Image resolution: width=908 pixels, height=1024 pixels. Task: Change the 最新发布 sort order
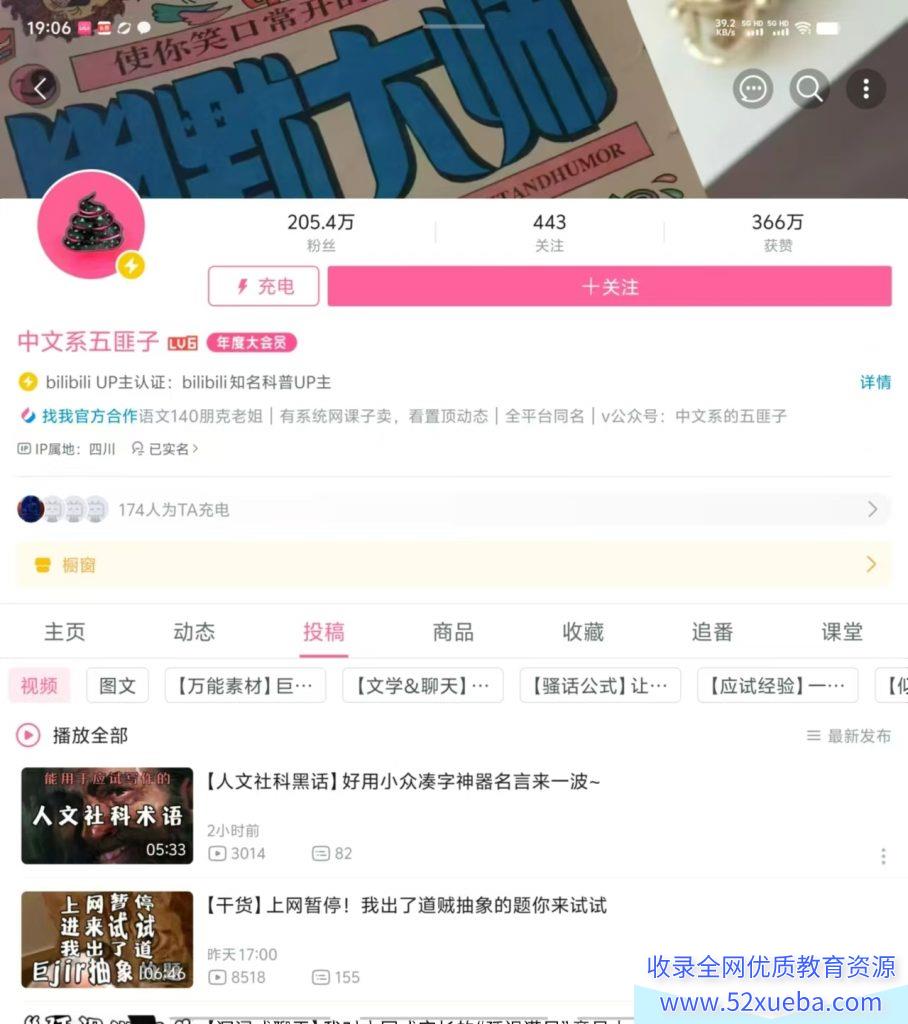pos(849,736)
